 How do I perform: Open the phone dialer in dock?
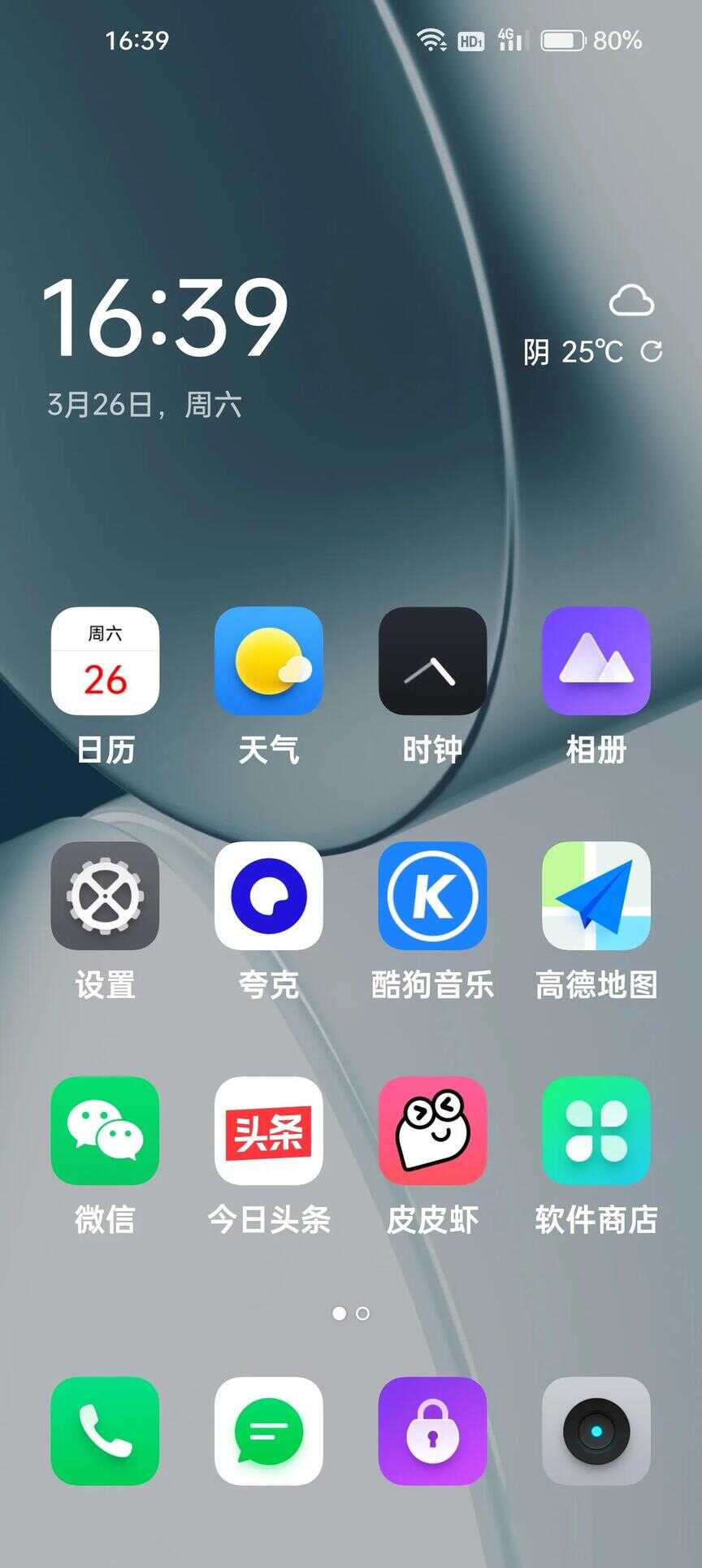pos(105,1431)
